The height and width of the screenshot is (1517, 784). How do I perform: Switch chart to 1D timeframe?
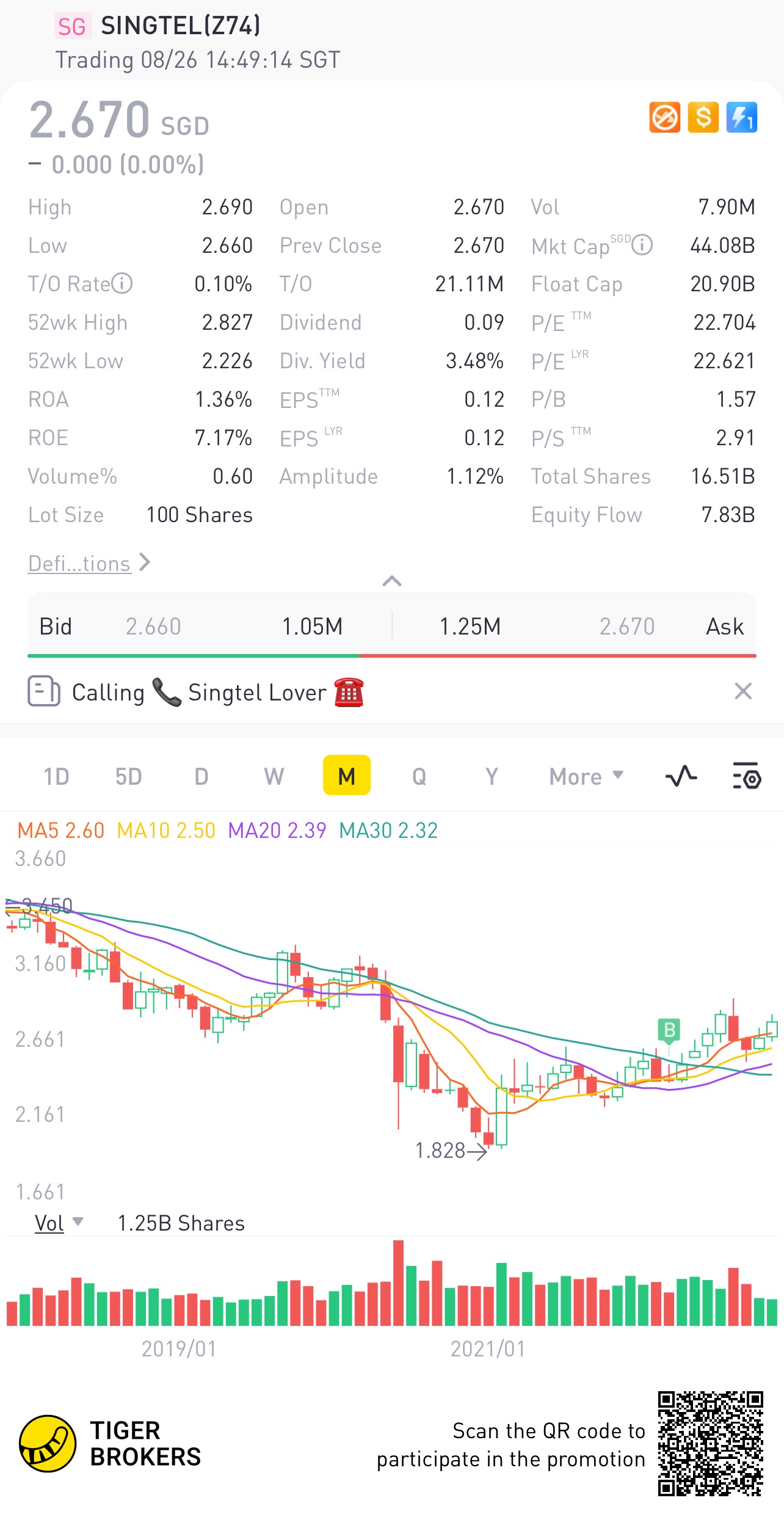tap(56, 776)
